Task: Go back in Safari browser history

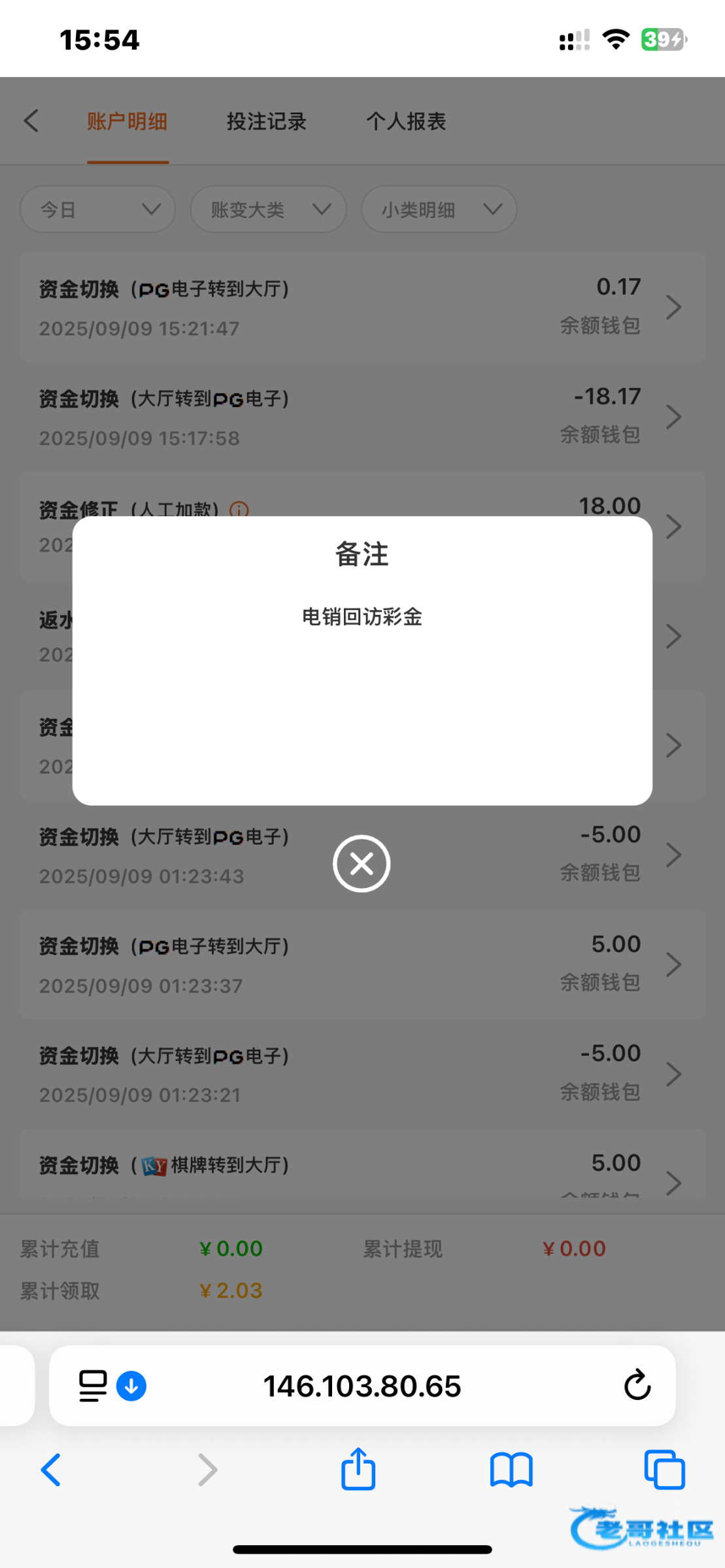Action: point(51,1470)
